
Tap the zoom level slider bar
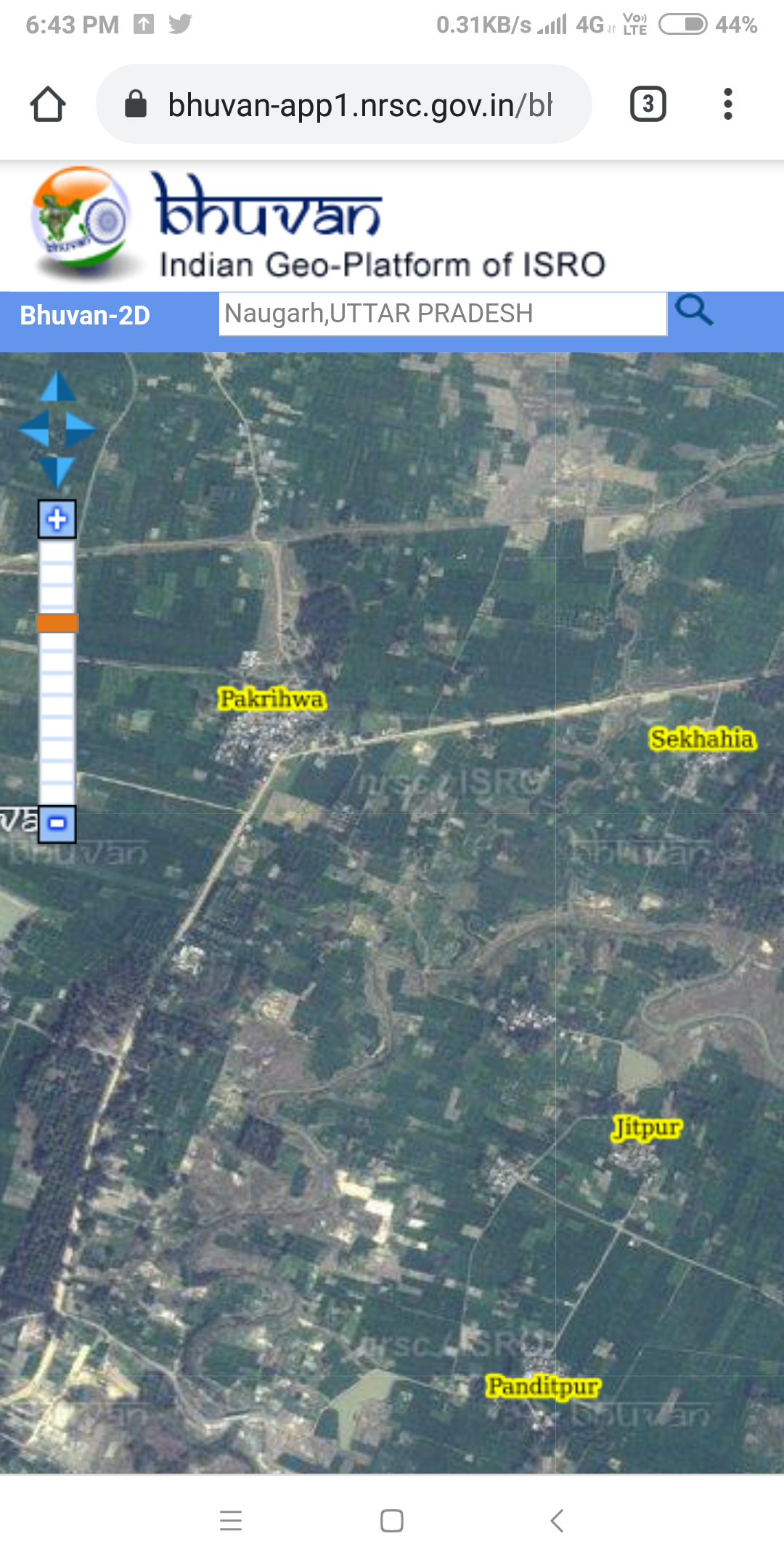pyautogui.click(x=57, y=672)
